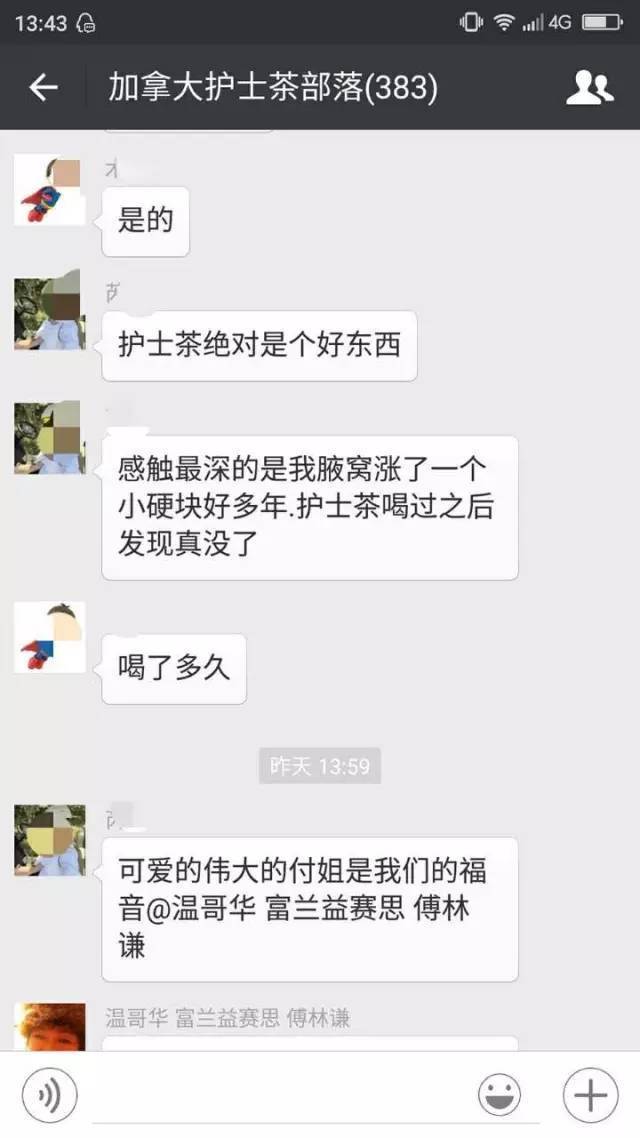The height and width of the screenshot is (1138, 640).
Task: Open avatar beside 可爱的伟大的付姐 message
Action: coord(49,840)
